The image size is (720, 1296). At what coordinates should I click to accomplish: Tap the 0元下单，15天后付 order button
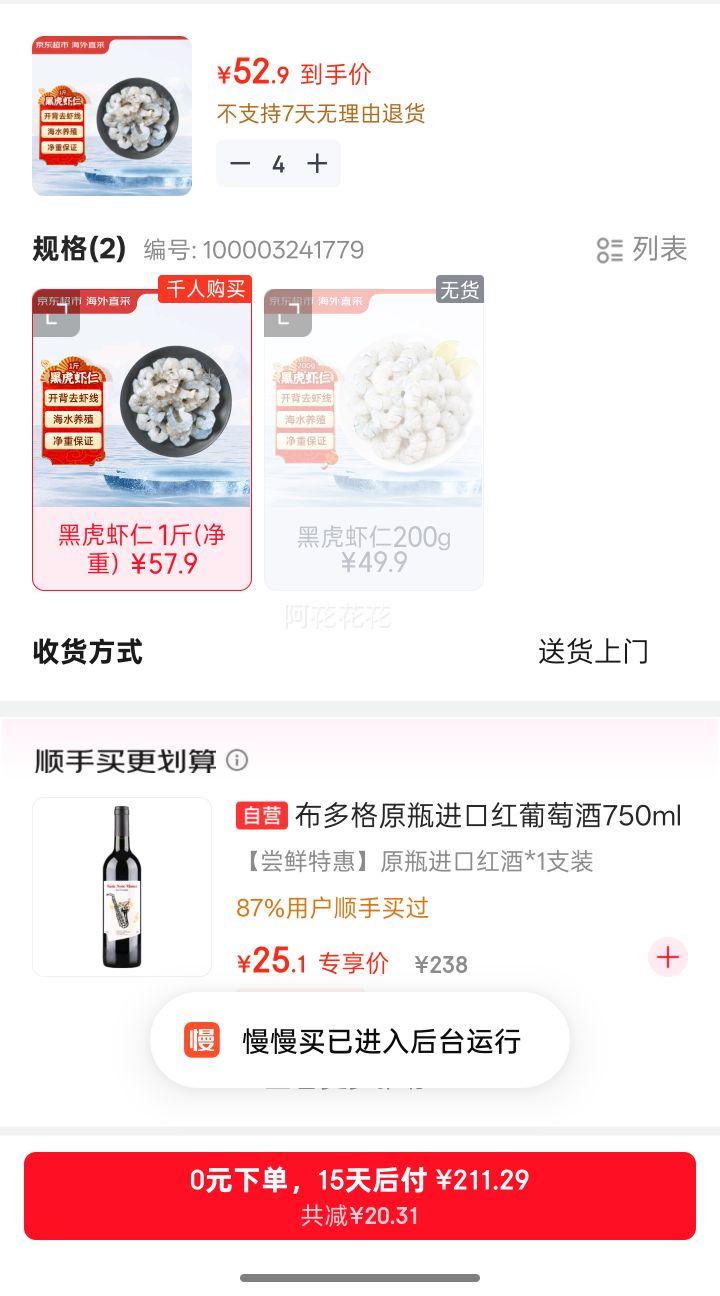[x=360, y=1193]
